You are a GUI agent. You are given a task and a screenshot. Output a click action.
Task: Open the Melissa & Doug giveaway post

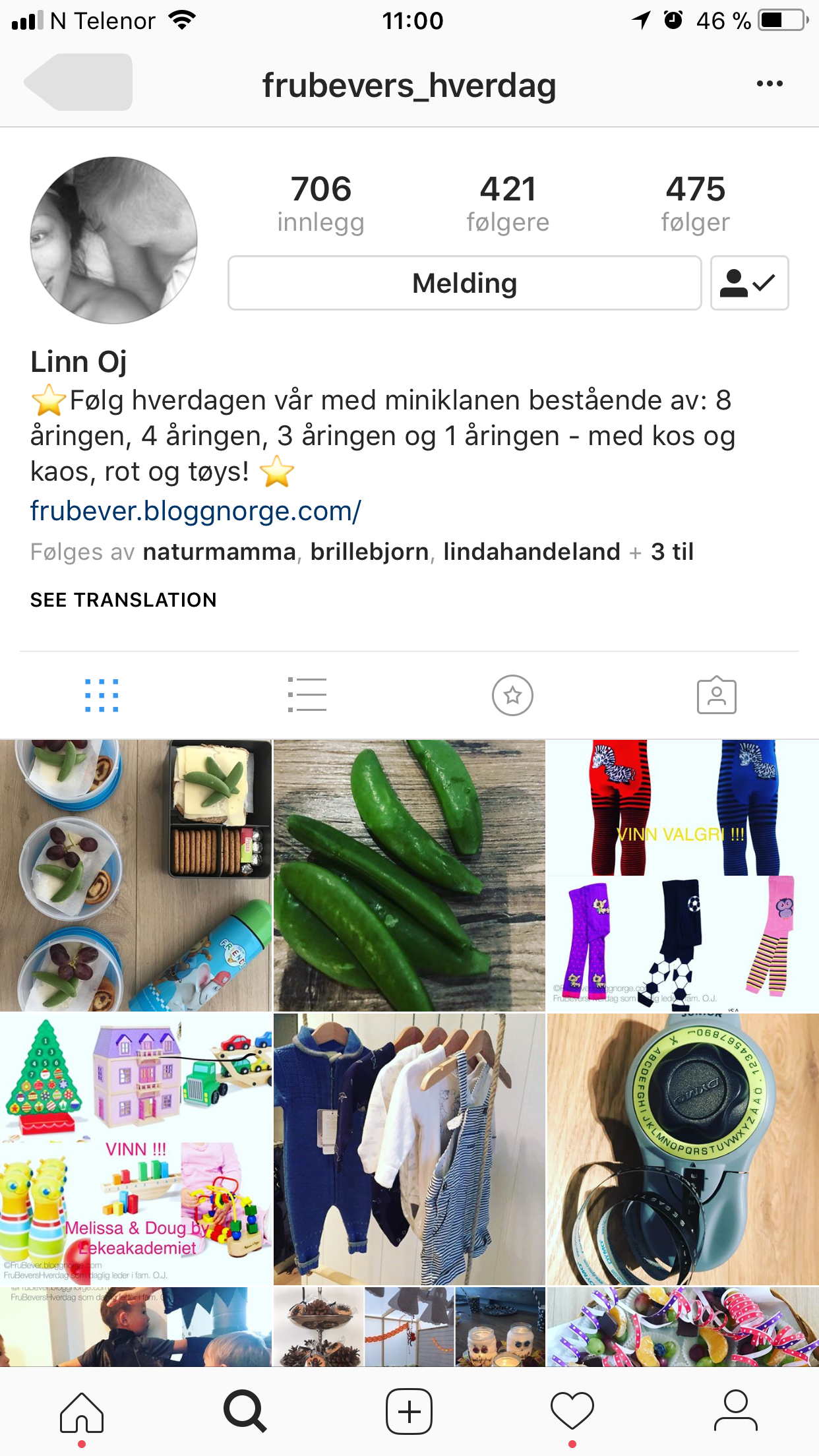tap(135, 1149)
